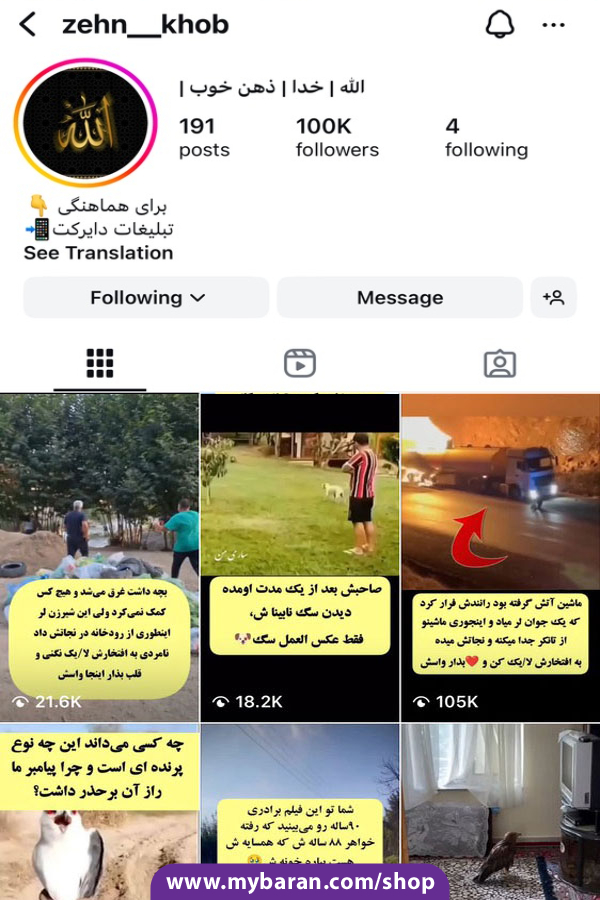Message this account
The image size is (600, 900).
tap(399, 298)
